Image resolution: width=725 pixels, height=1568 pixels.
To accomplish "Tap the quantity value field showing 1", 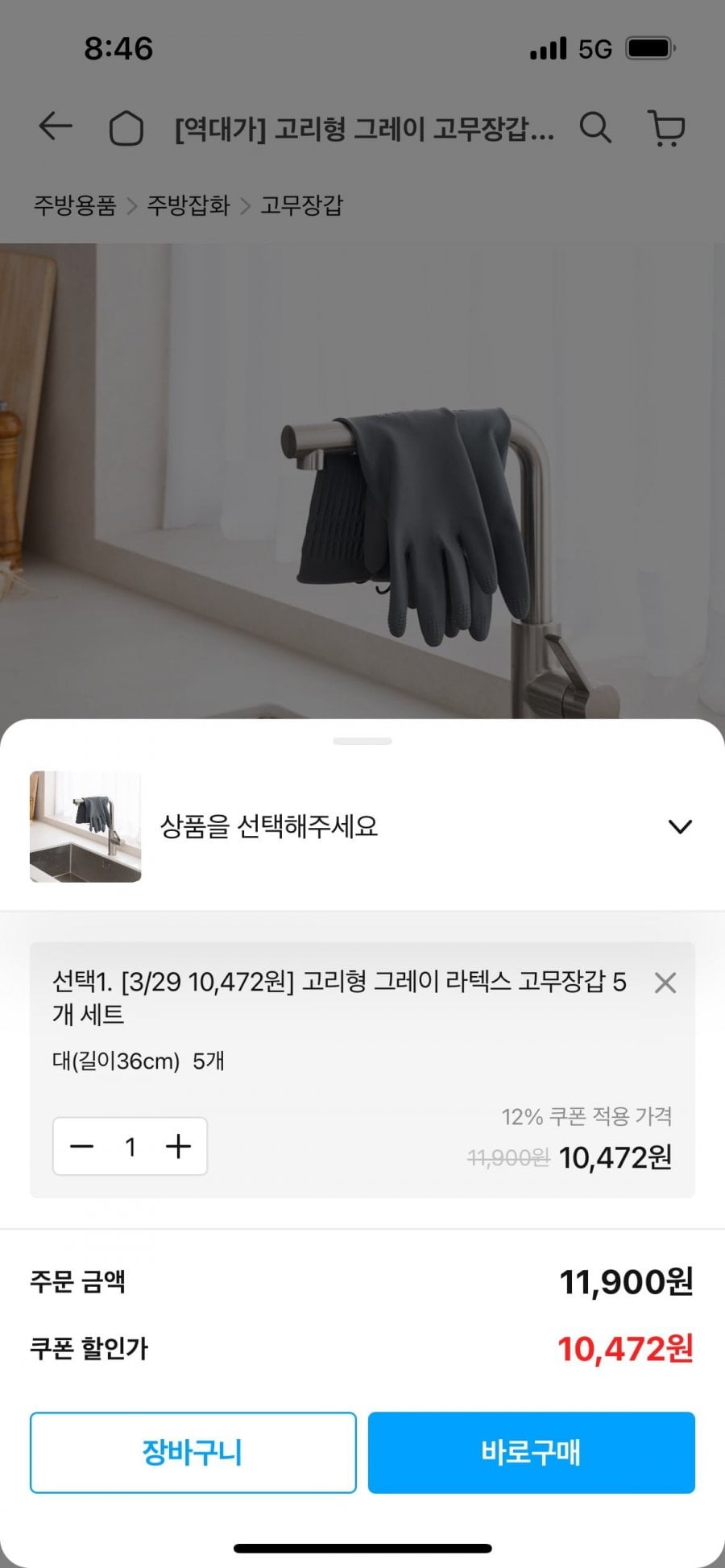I will click(x=130, y=1146).
